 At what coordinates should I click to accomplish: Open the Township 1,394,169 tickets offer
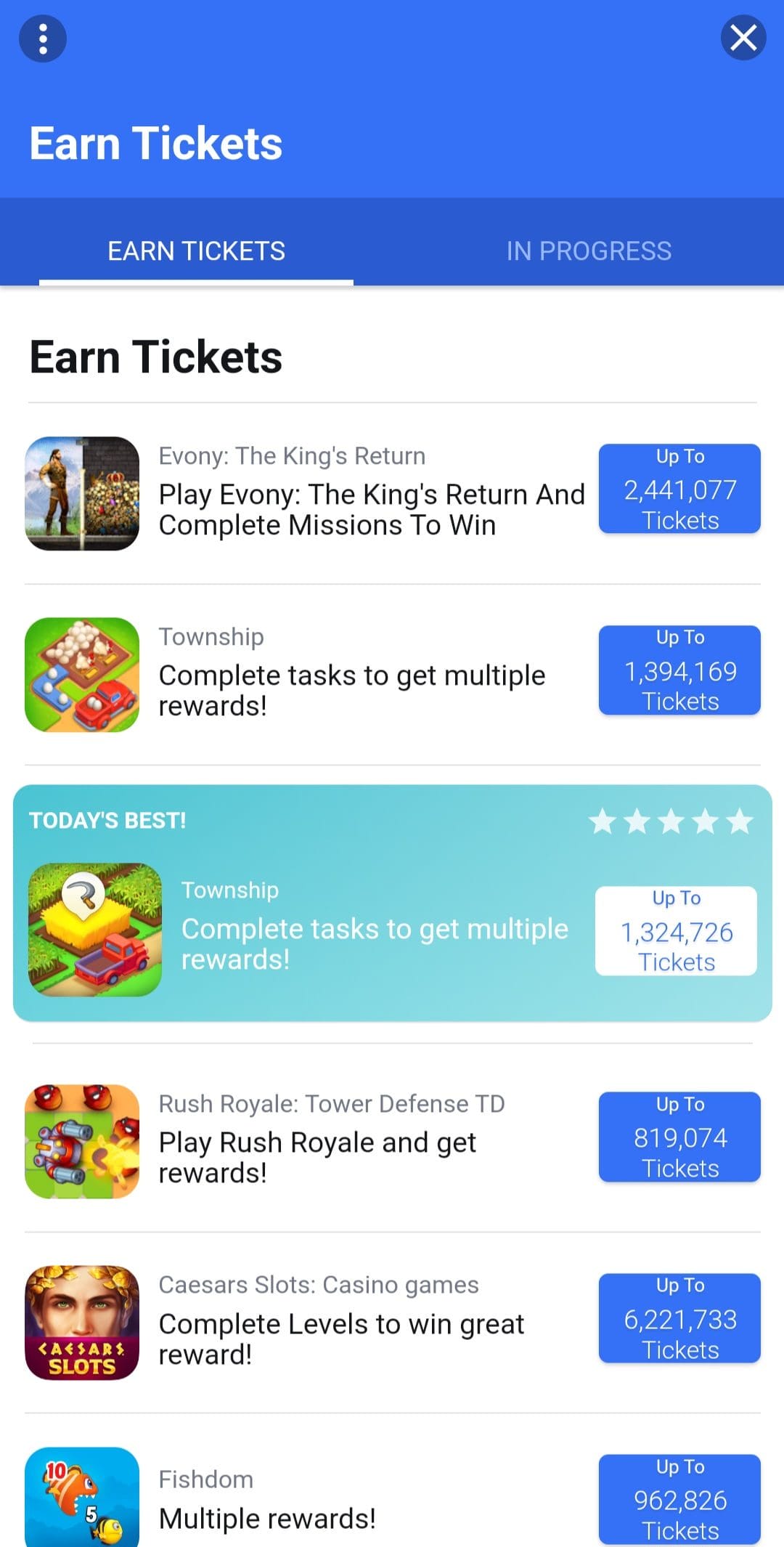392,675
